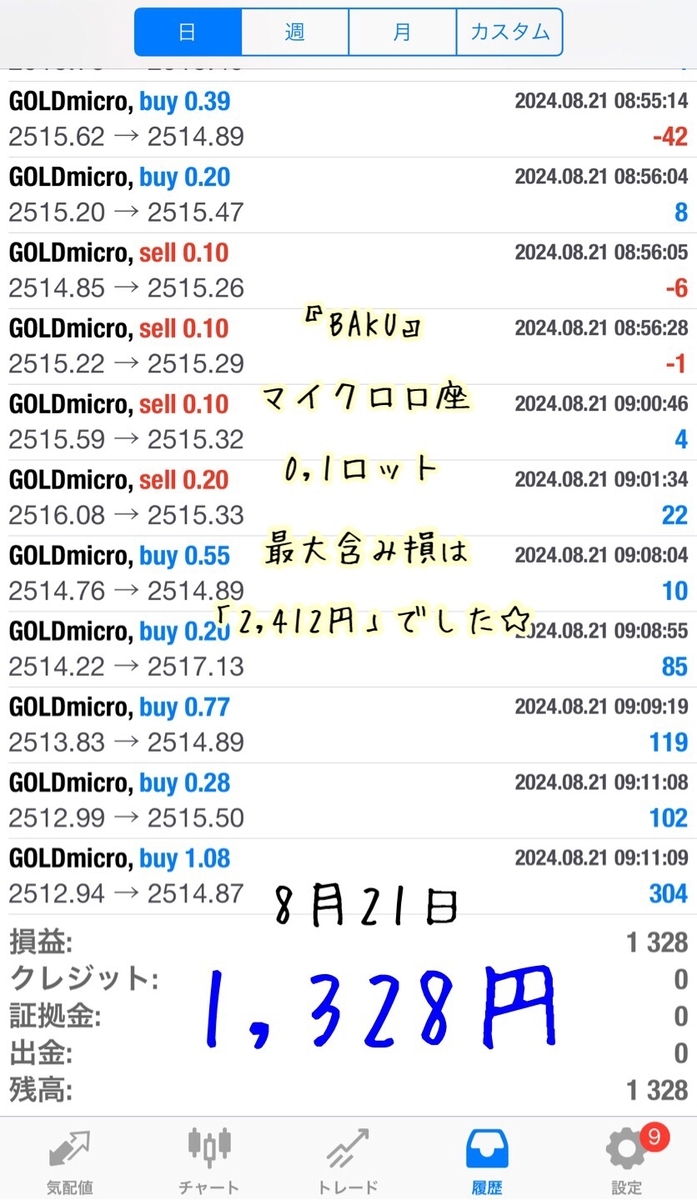Go to the チャート tab
The image size is (697, 1200).
click(x=209, y=1160)
